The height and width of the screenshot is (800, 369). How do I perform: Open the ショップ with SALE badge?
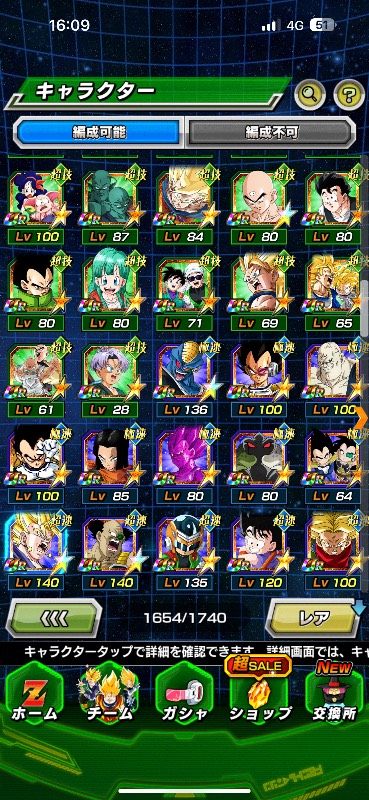click(x=260, y=694)
